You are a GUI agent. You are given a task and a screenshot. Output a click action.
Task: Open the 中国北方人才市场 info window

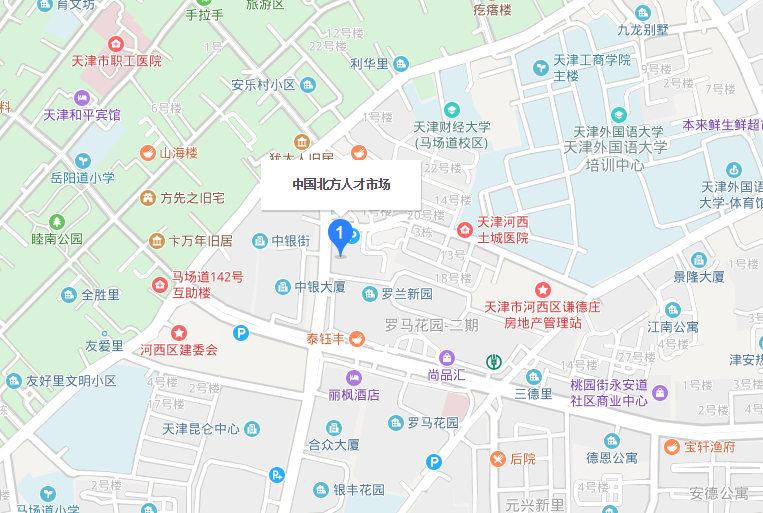340,185
